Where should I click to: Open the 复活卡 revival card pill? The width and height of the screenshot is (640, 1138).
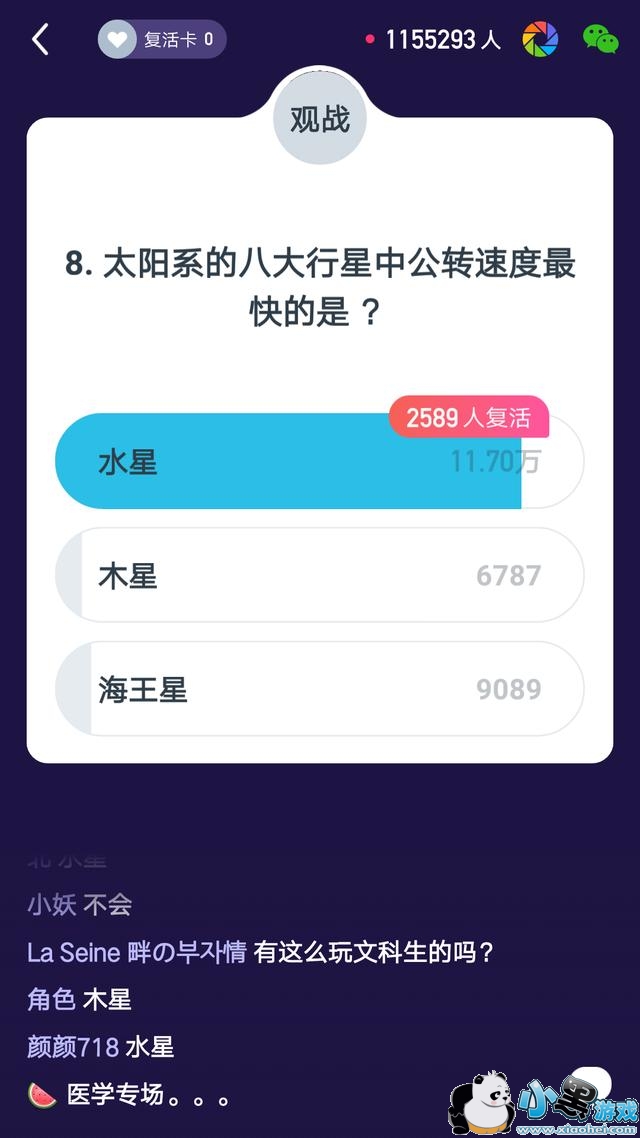[162, 40]
